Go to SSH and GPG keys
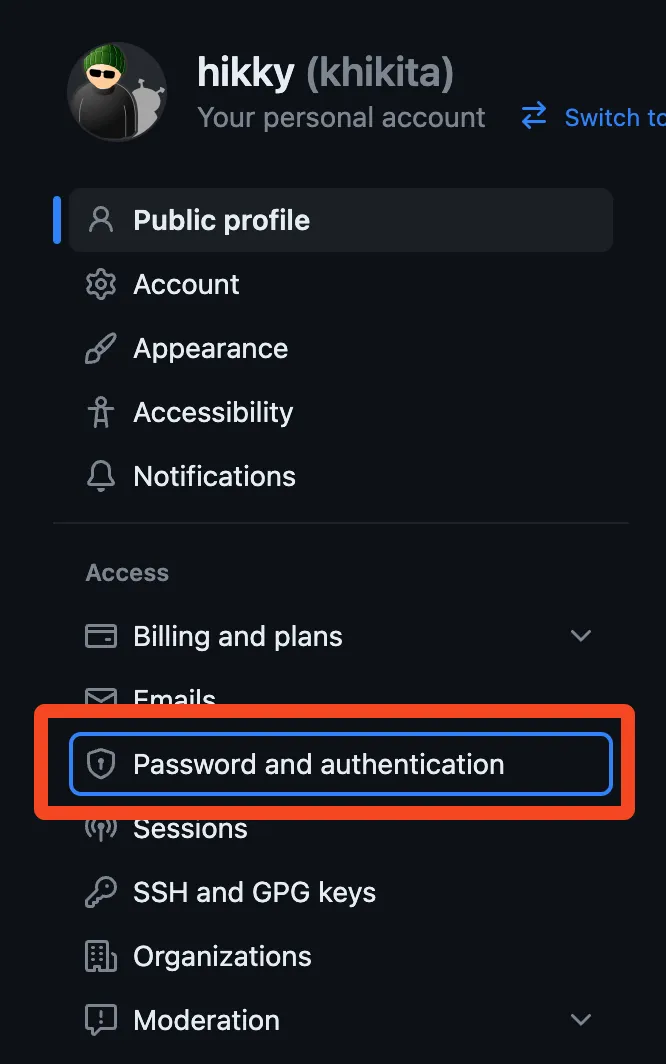The width and height of the screenshot is (666, 1064). coord(254,893)
